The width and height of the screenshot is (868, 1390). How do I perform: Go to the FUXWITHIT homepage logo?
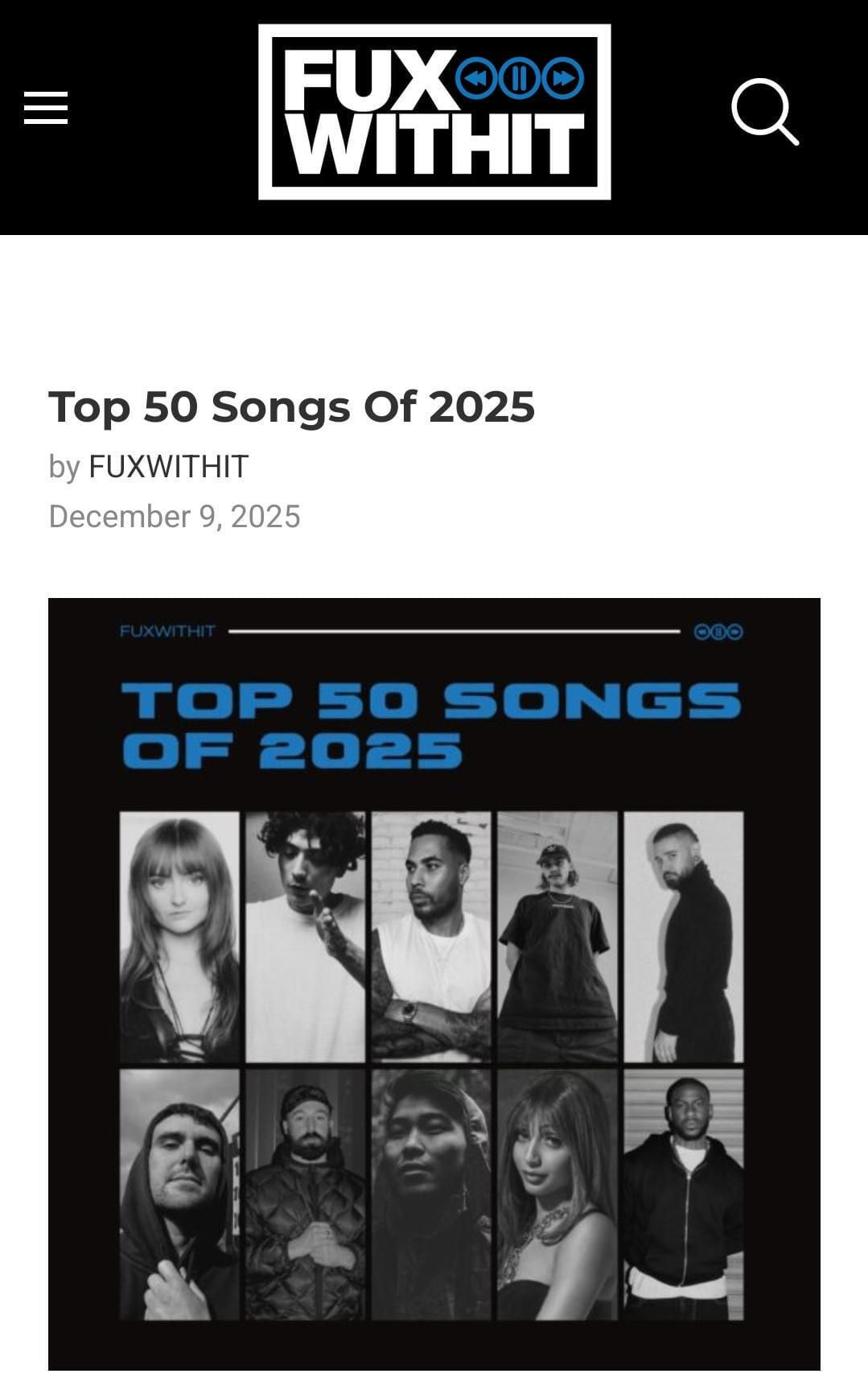click(434, 112)
